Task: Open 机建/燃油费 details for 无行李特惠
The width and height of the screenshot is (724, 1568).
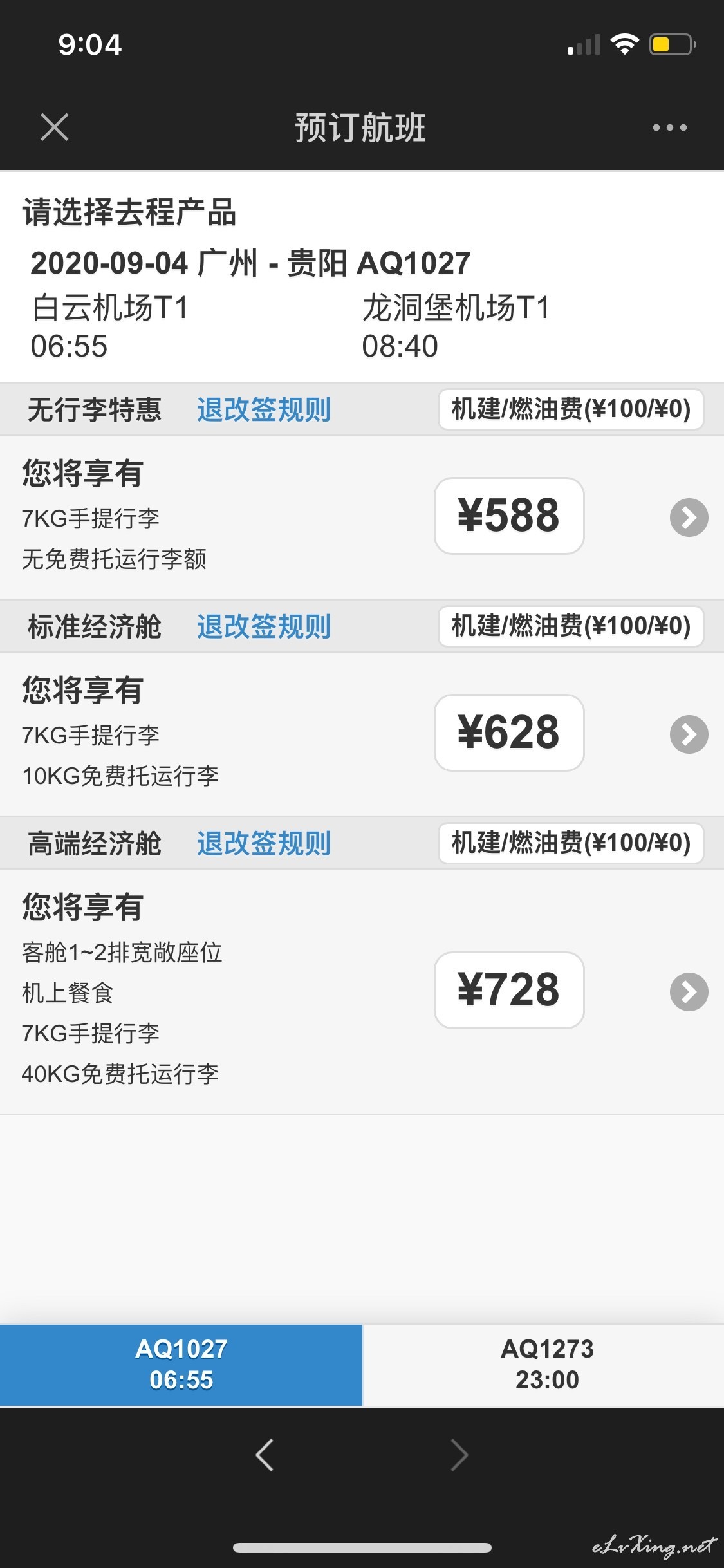Action: [571, 409]
